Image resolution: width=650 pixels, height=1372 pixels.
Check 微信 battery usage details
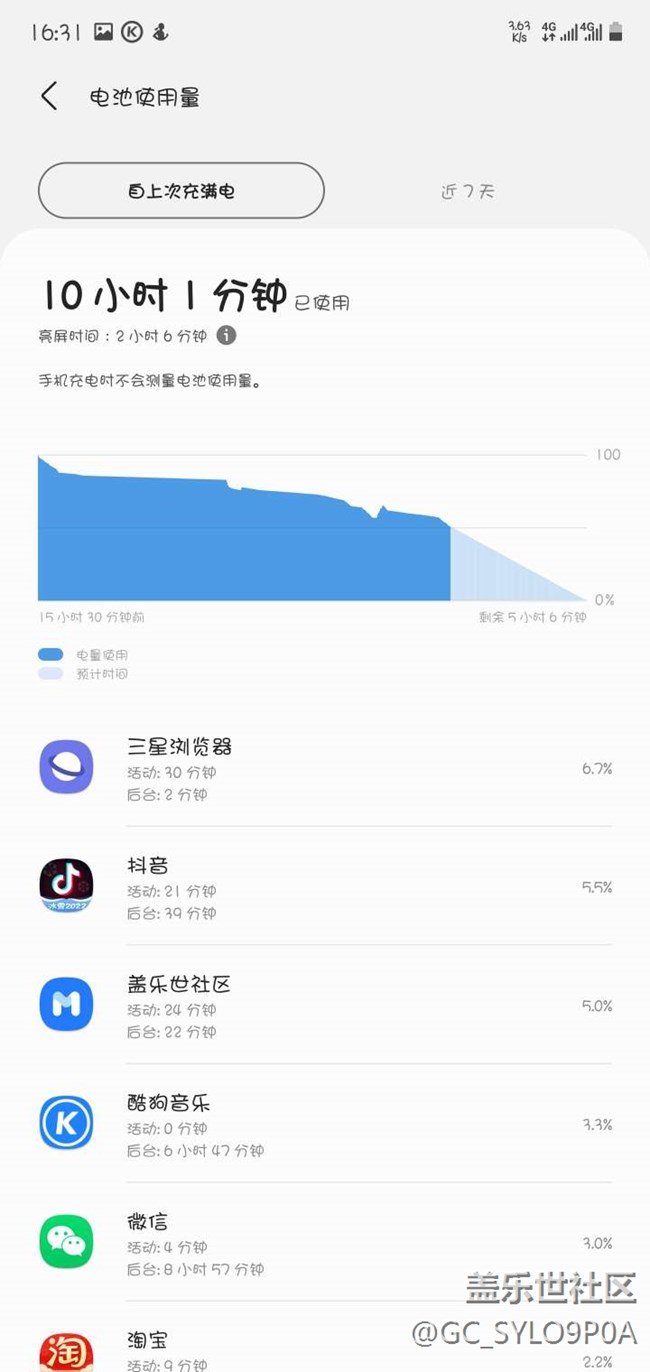coord(325,1242)
